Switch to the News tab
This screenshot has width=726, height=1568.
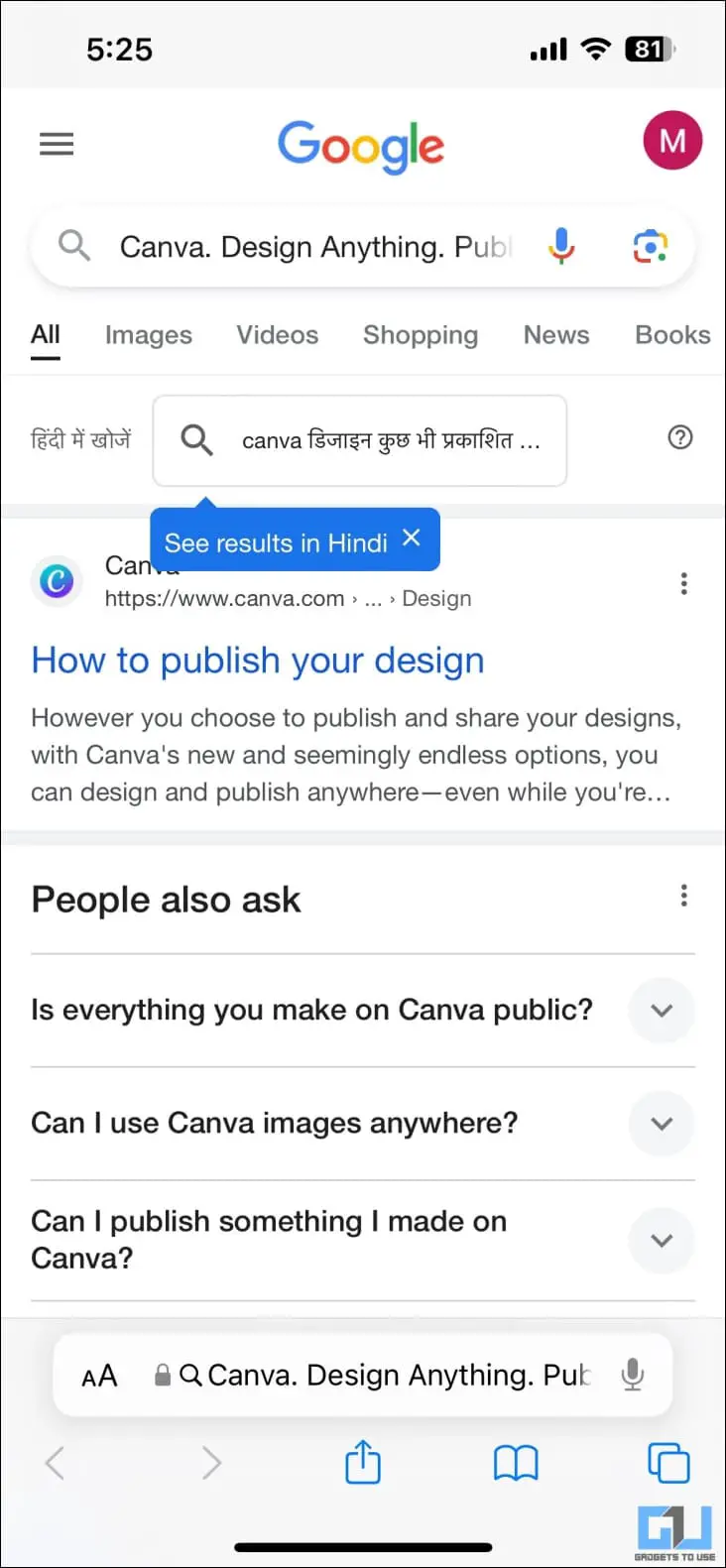point(556,335)
